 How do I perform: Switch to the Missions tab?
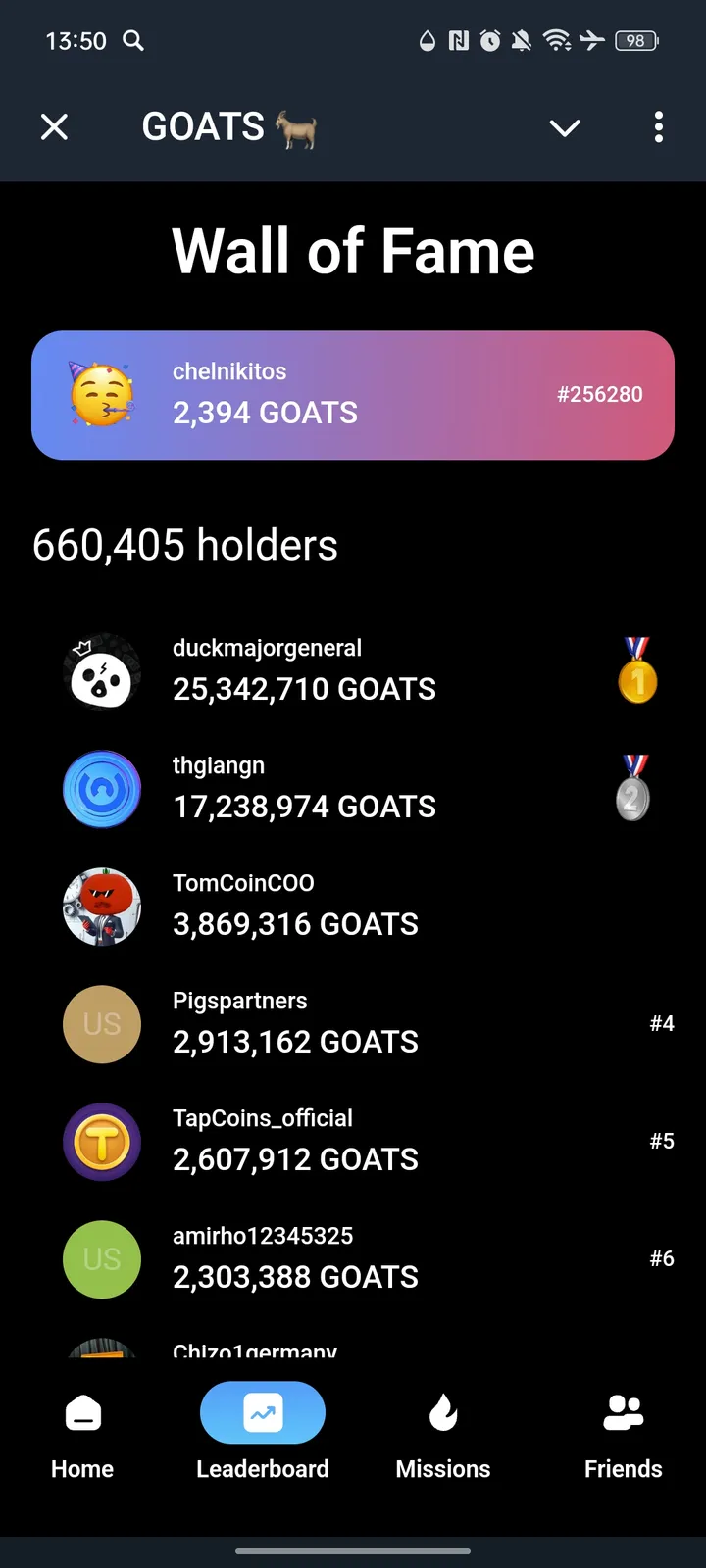(x=442, y=1433)
